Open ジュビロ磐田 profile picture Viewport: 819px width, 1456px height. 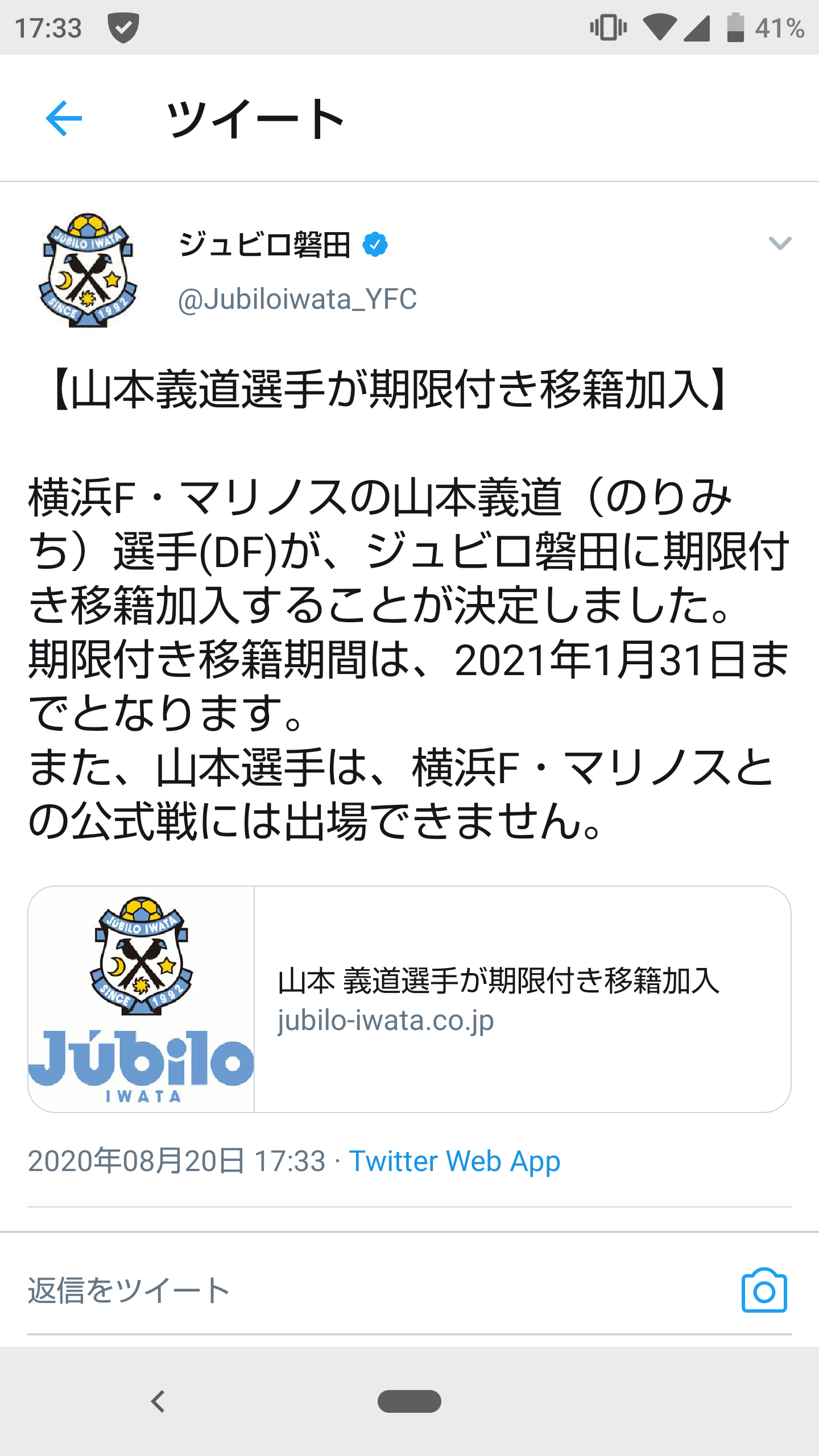tap(88, 270)
